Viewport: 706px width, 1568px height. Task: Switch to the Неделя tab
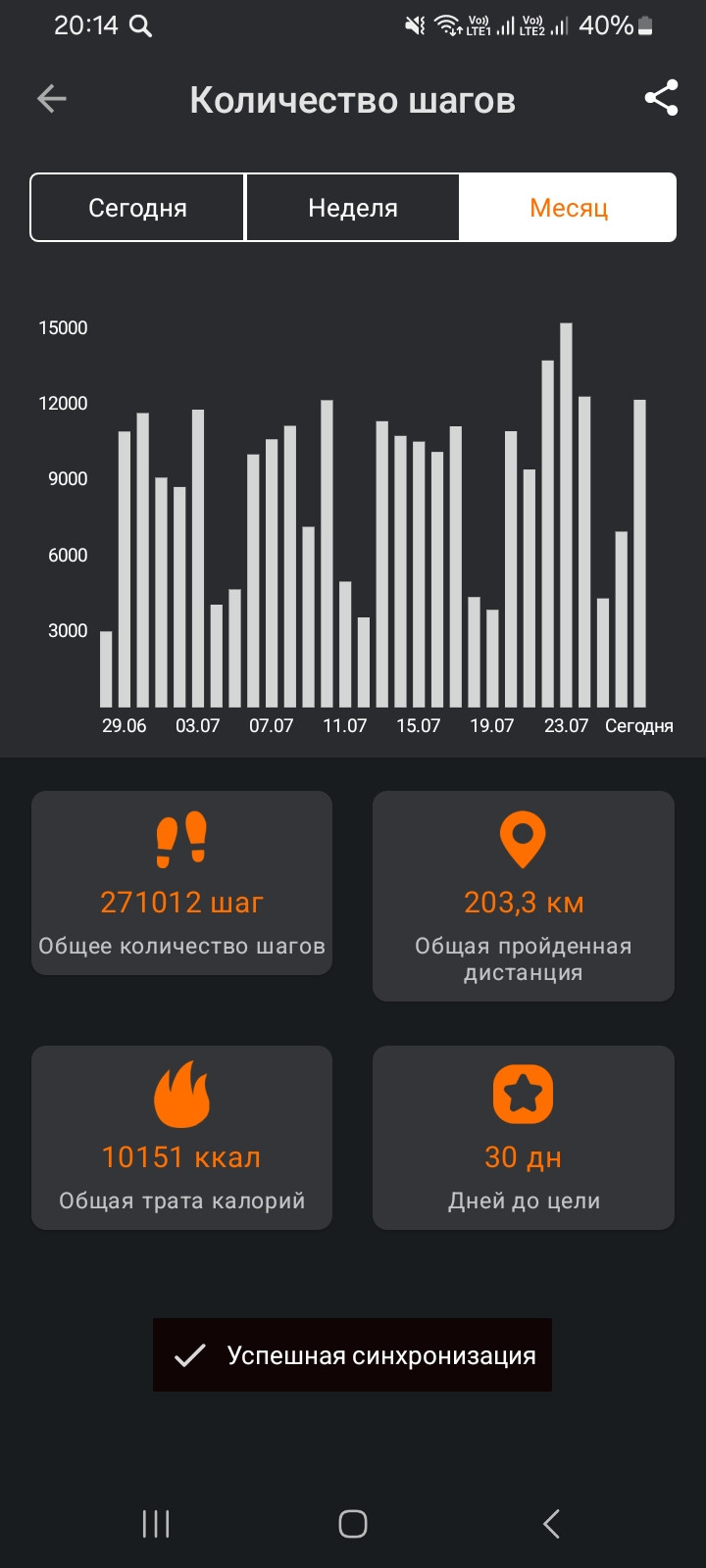[x=353, y=208]
